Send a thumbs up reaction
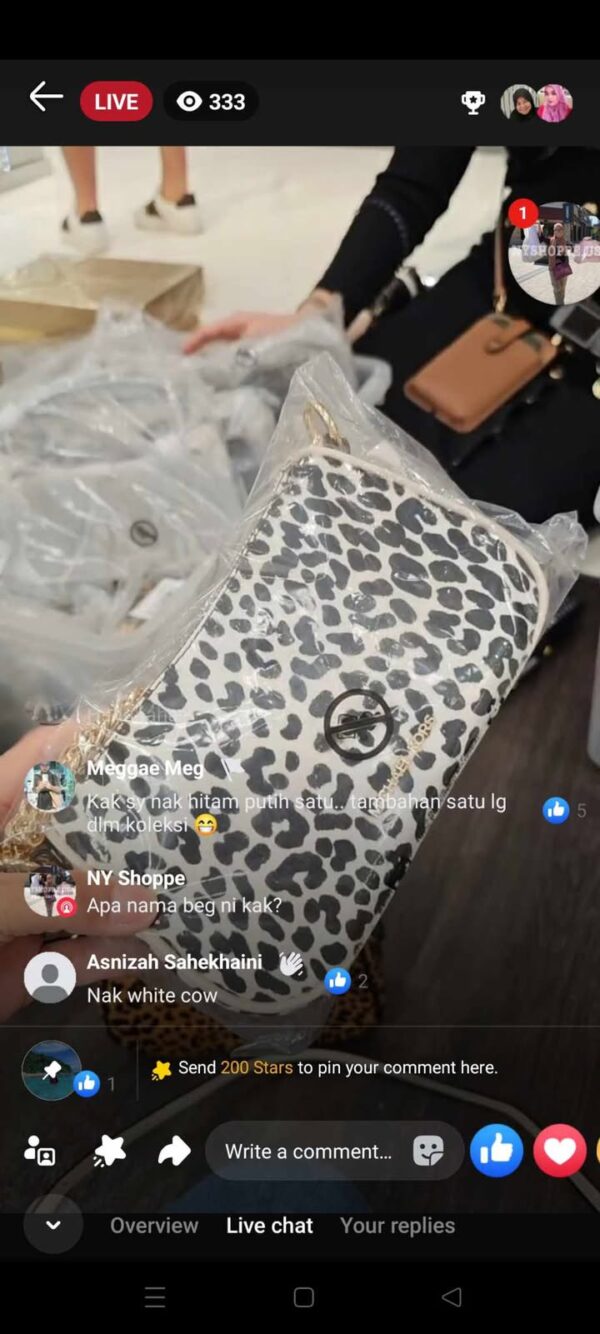 [497, 1151]
